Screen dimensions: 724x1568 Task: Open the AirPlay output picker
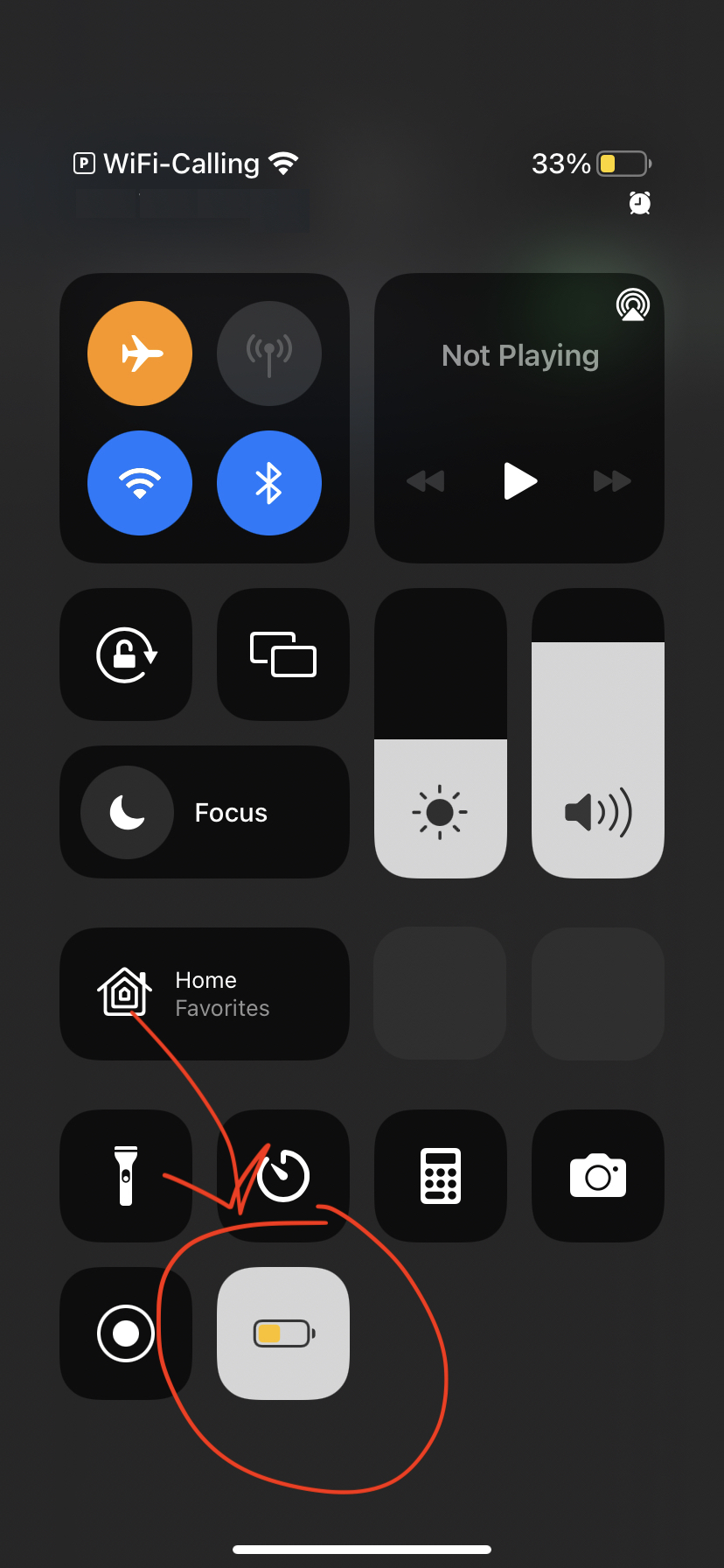(632, 305)
